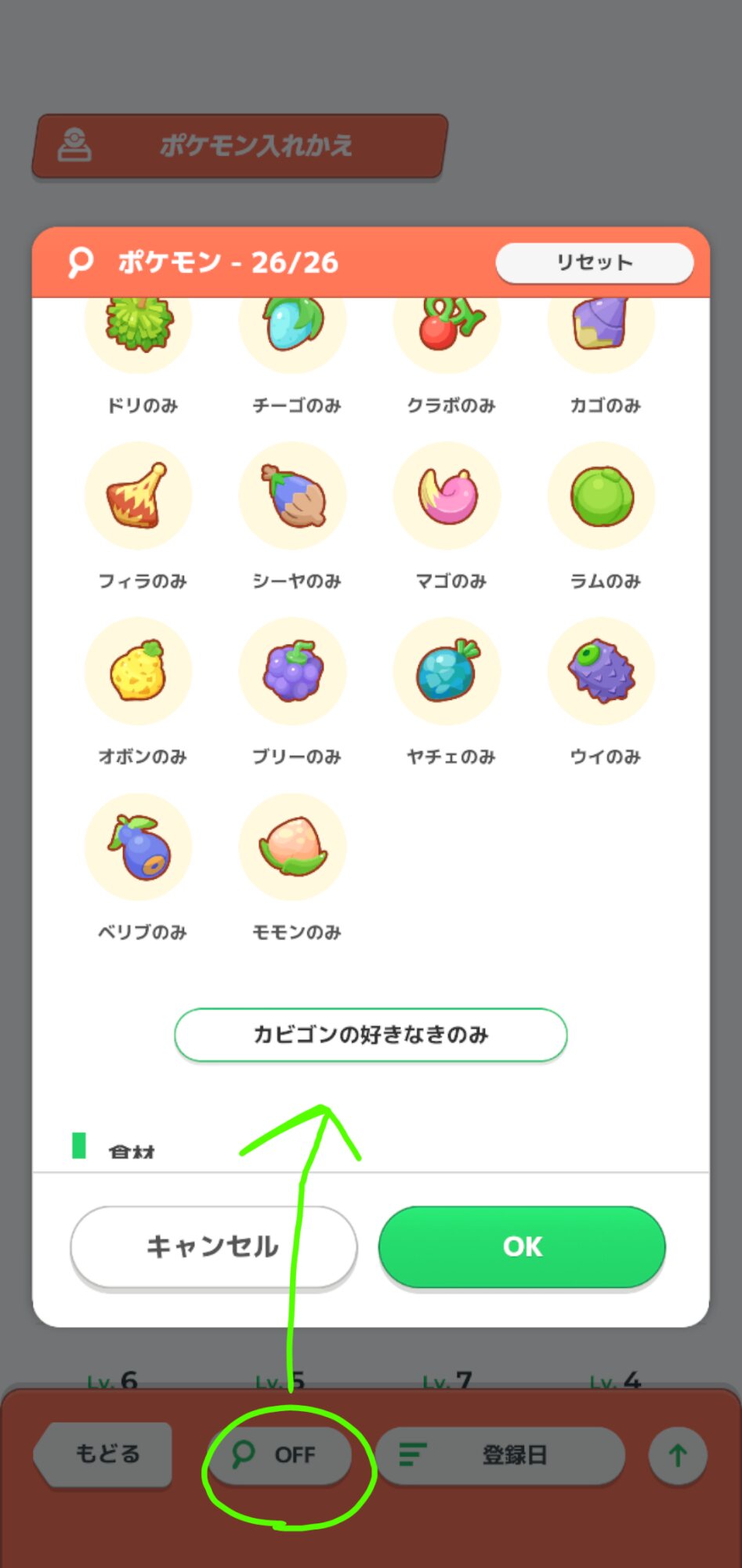Tap the マゴのみ berry
Image resolution: width=742 pixels, height=1568 pixels.
(x=447, y=496)
